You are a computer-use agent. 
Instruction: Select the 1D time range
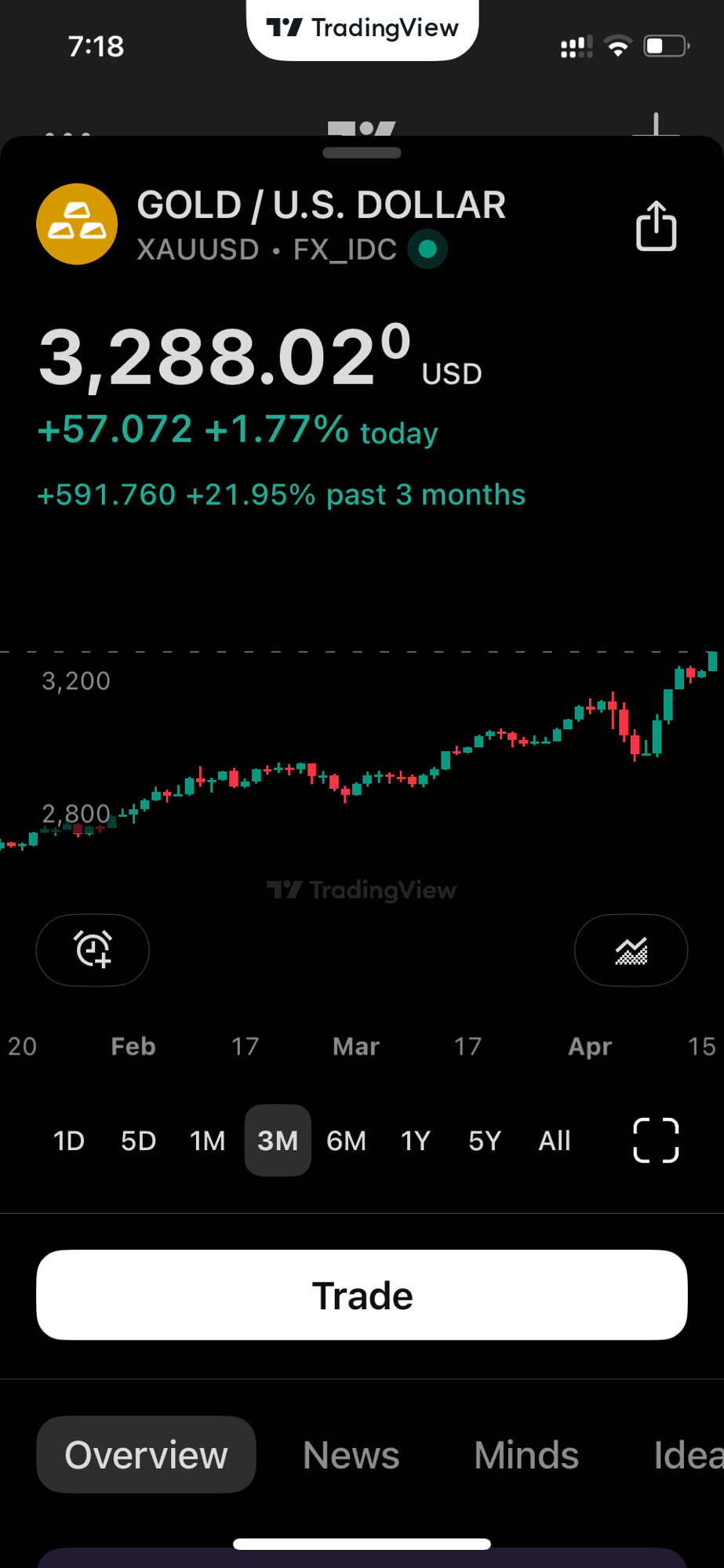coord(69,1141)
